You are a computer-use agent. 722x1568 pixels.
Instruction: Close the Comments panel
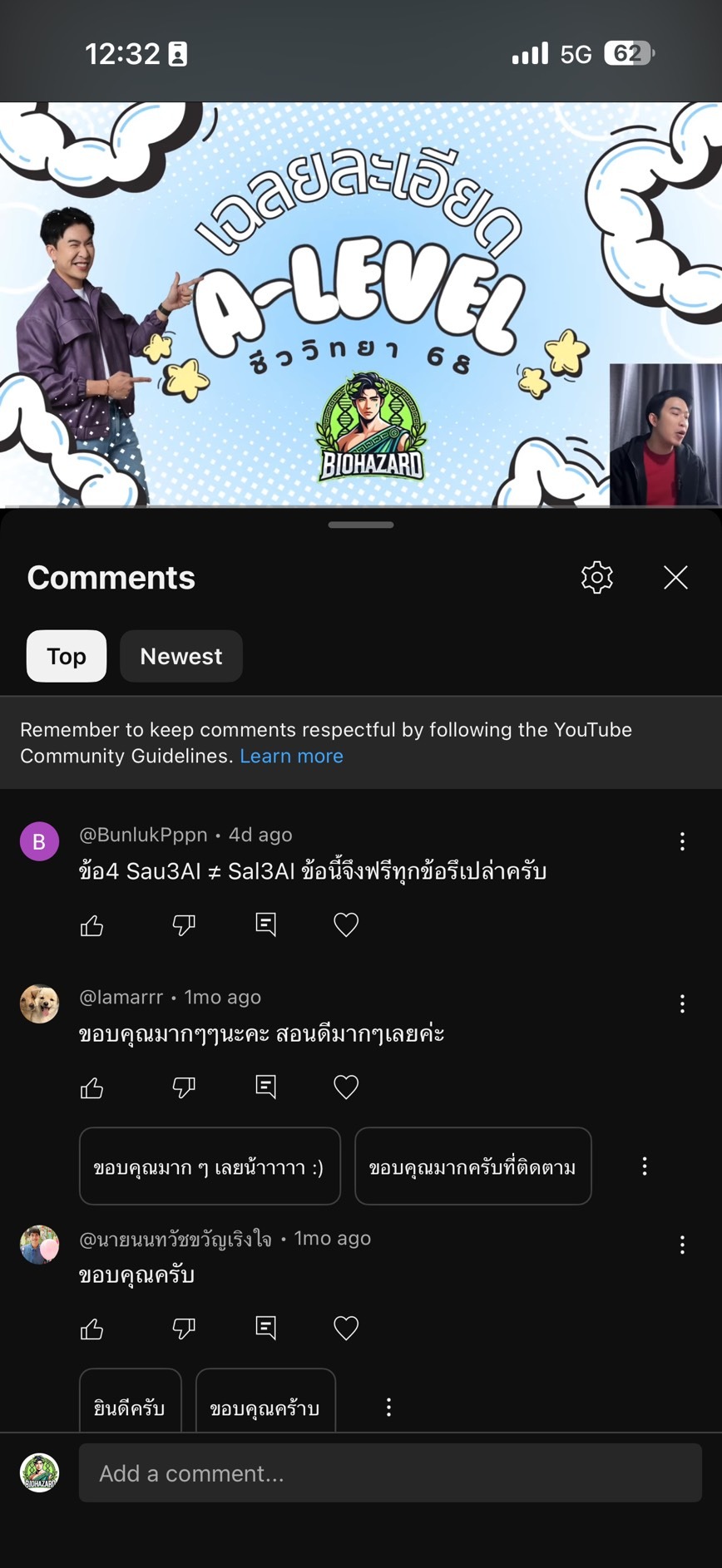[x=675, y=577]
